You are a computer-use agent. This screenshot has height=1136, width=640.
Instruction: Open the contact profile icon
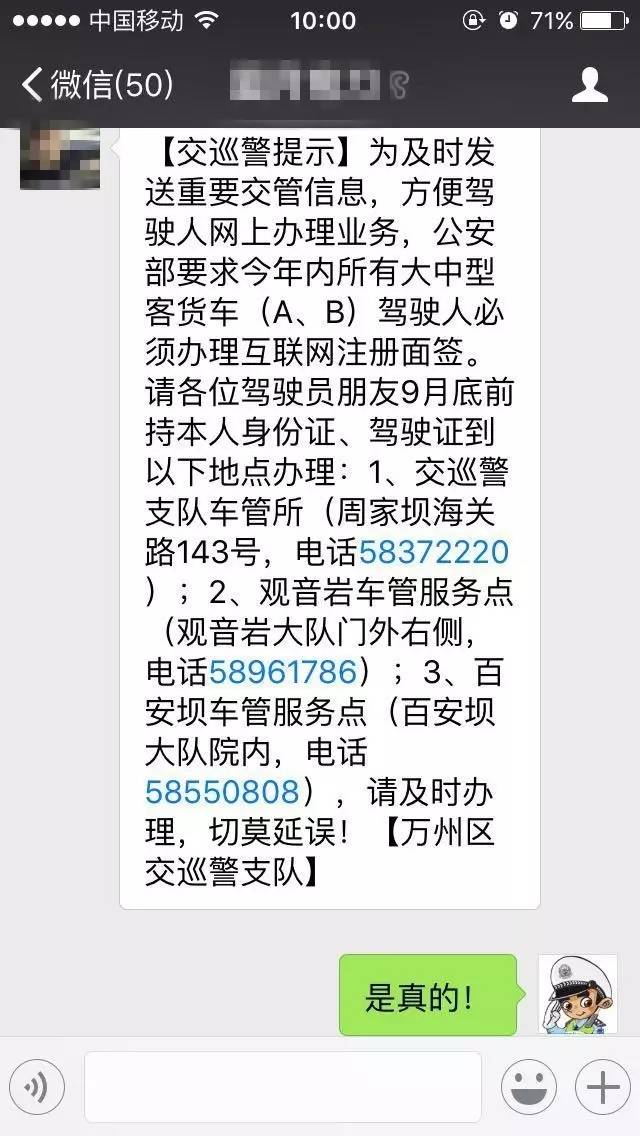click(589, 85)
